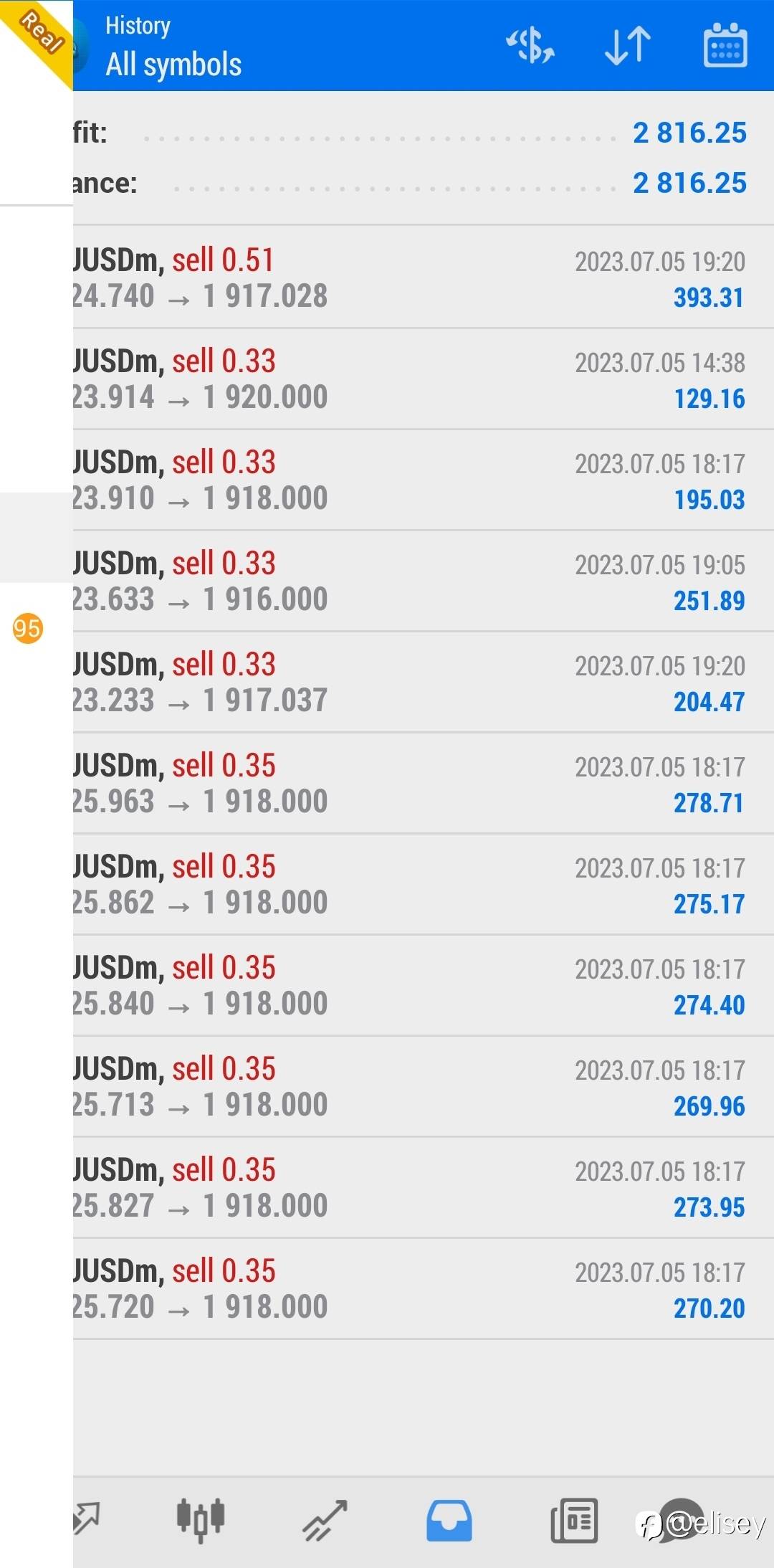774x1568 pixels.
Task: Open the sort order arrows icon
Action: pyautogui.click(x=628, y=46)
